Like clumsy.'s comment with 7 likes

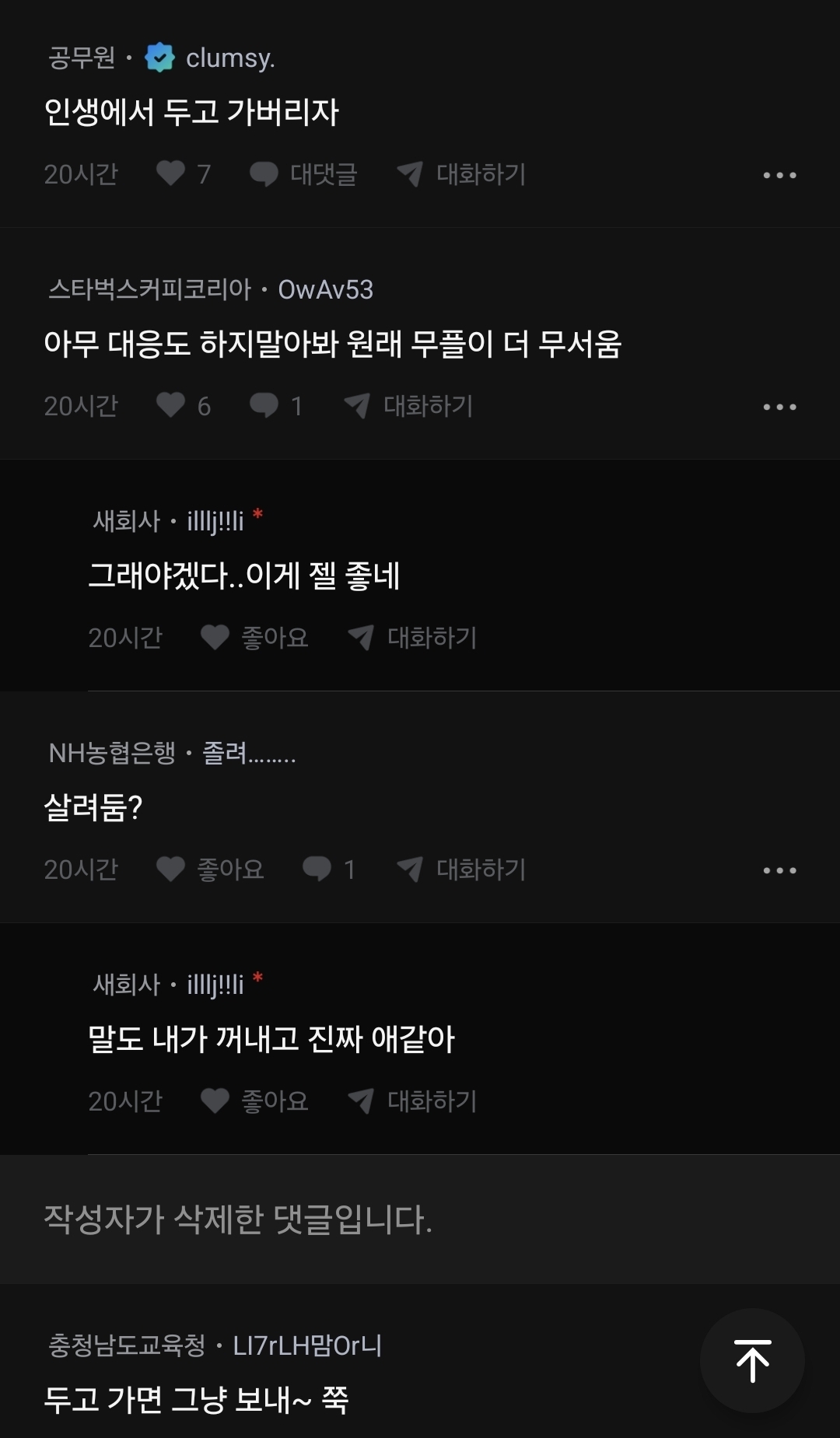[x=171, y=173]
